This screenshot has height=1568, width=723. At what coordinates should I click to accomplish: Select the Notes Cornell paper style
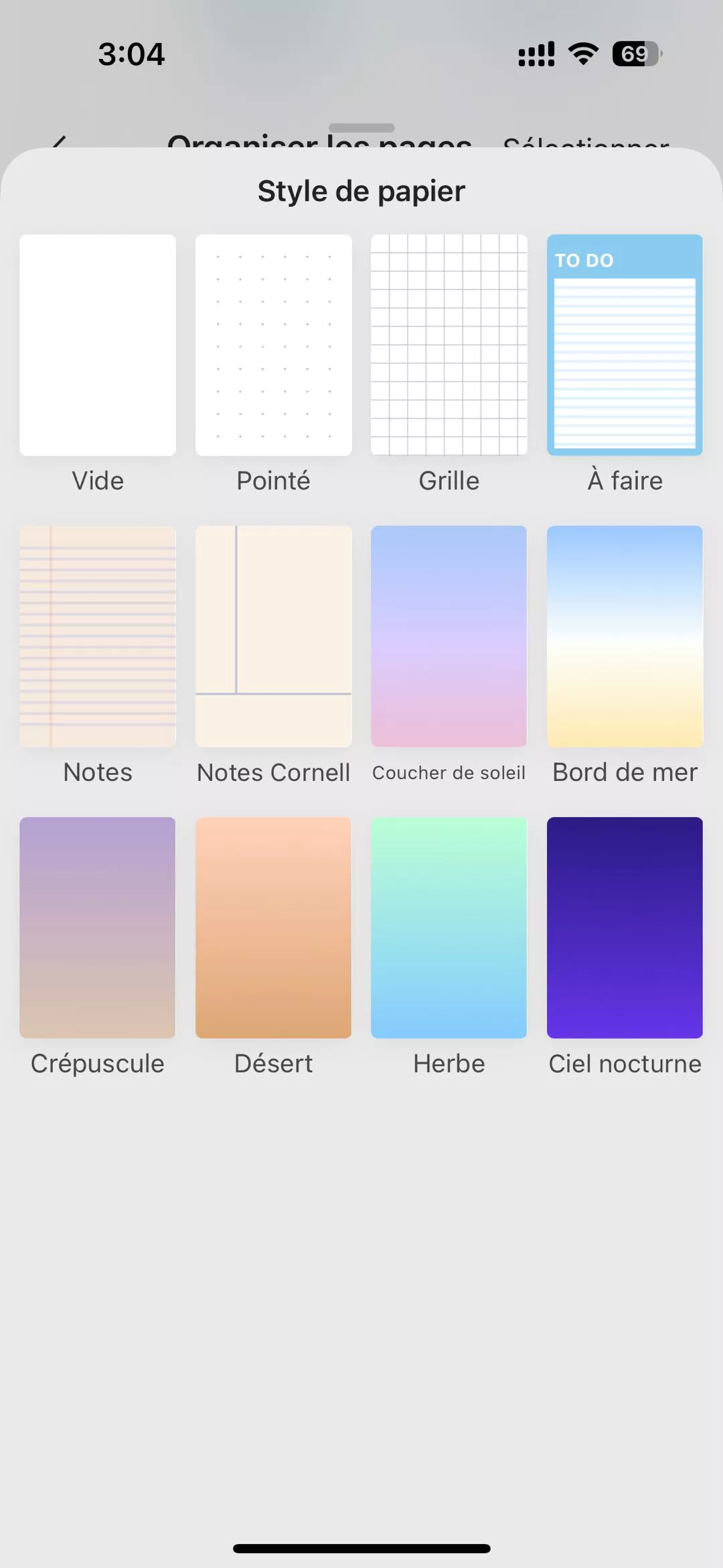(273, 636)
